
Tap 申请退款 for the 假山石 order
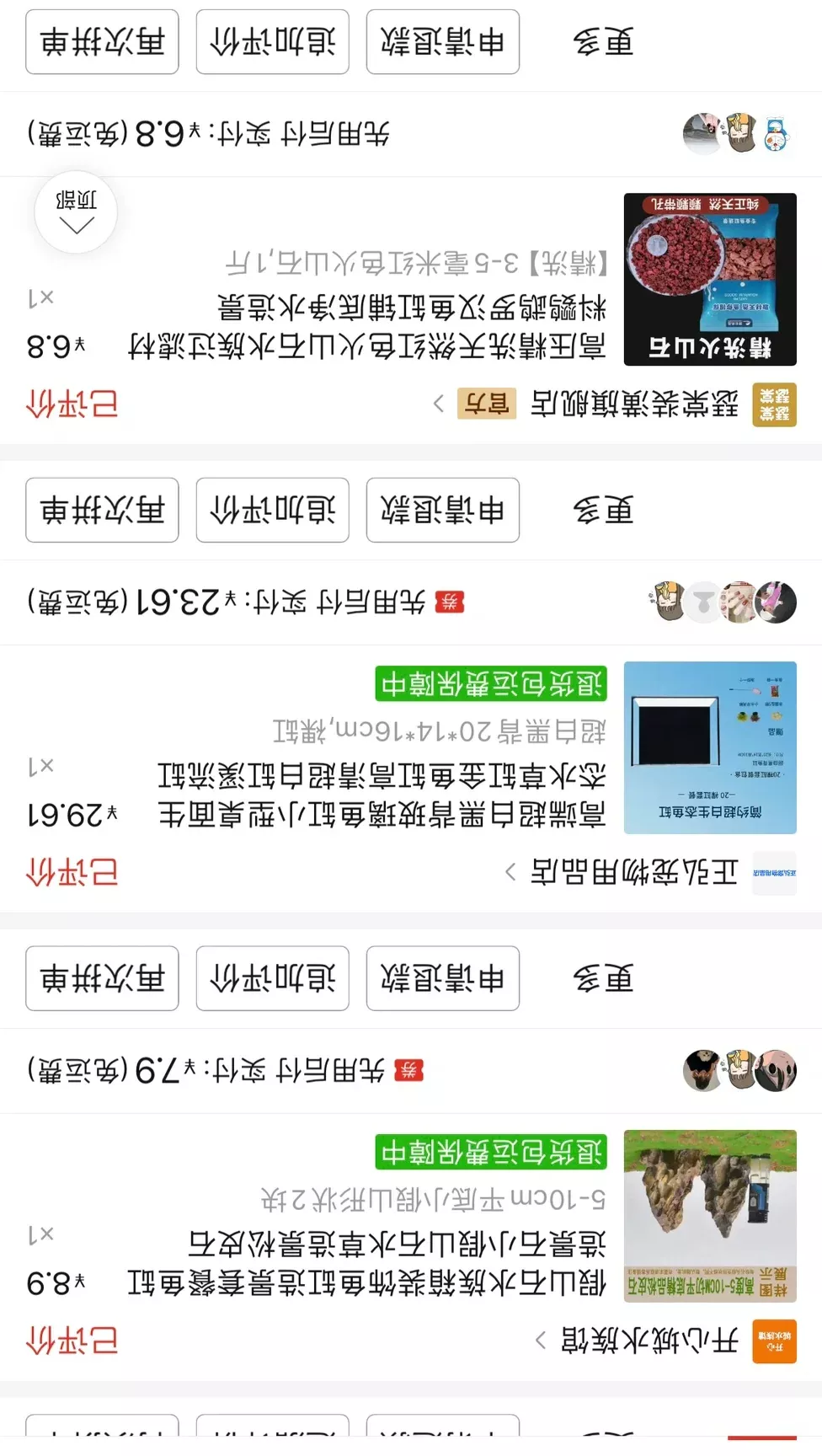[442, 978]
